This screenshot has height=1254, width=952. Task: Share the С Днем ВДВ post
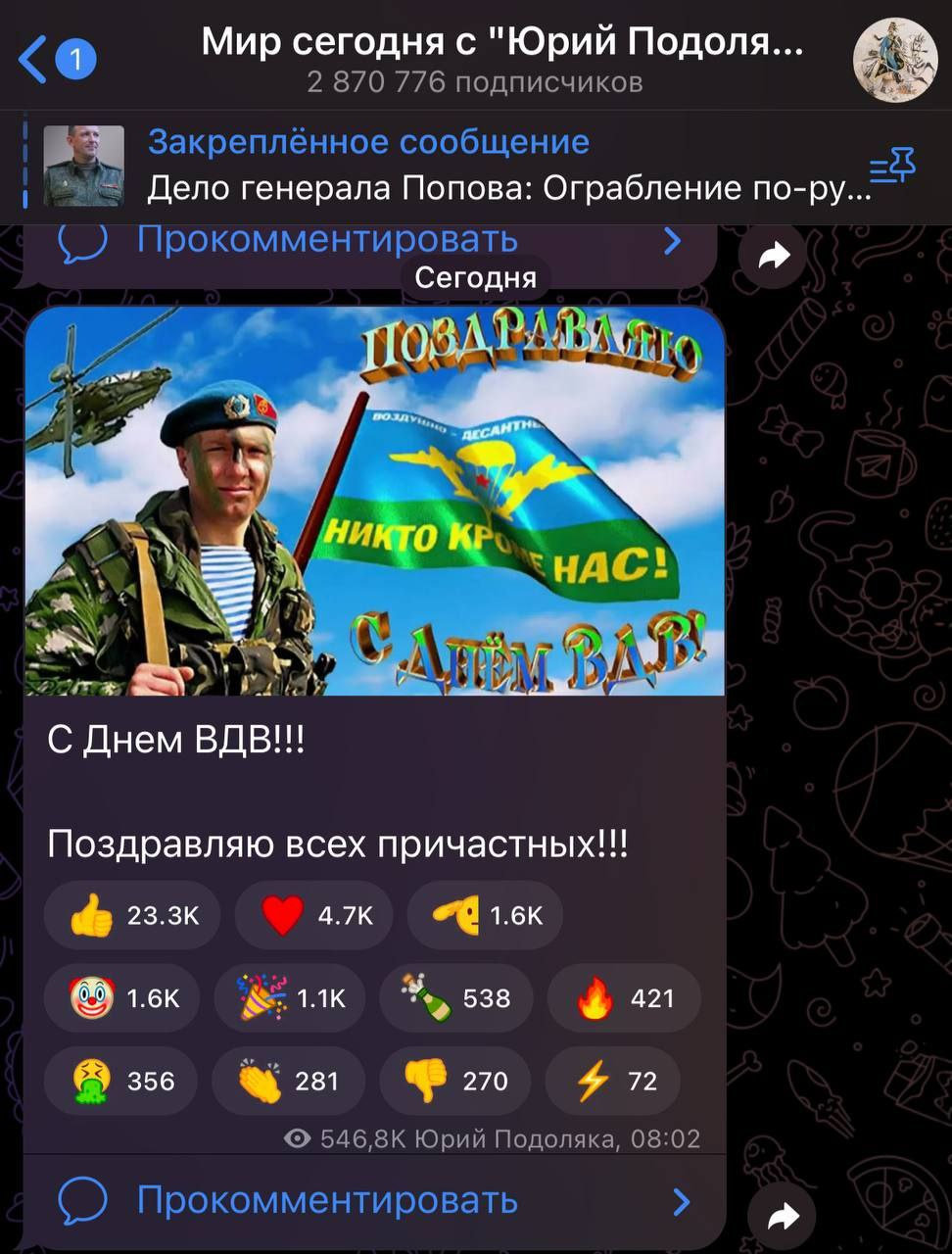(781, 1217)
